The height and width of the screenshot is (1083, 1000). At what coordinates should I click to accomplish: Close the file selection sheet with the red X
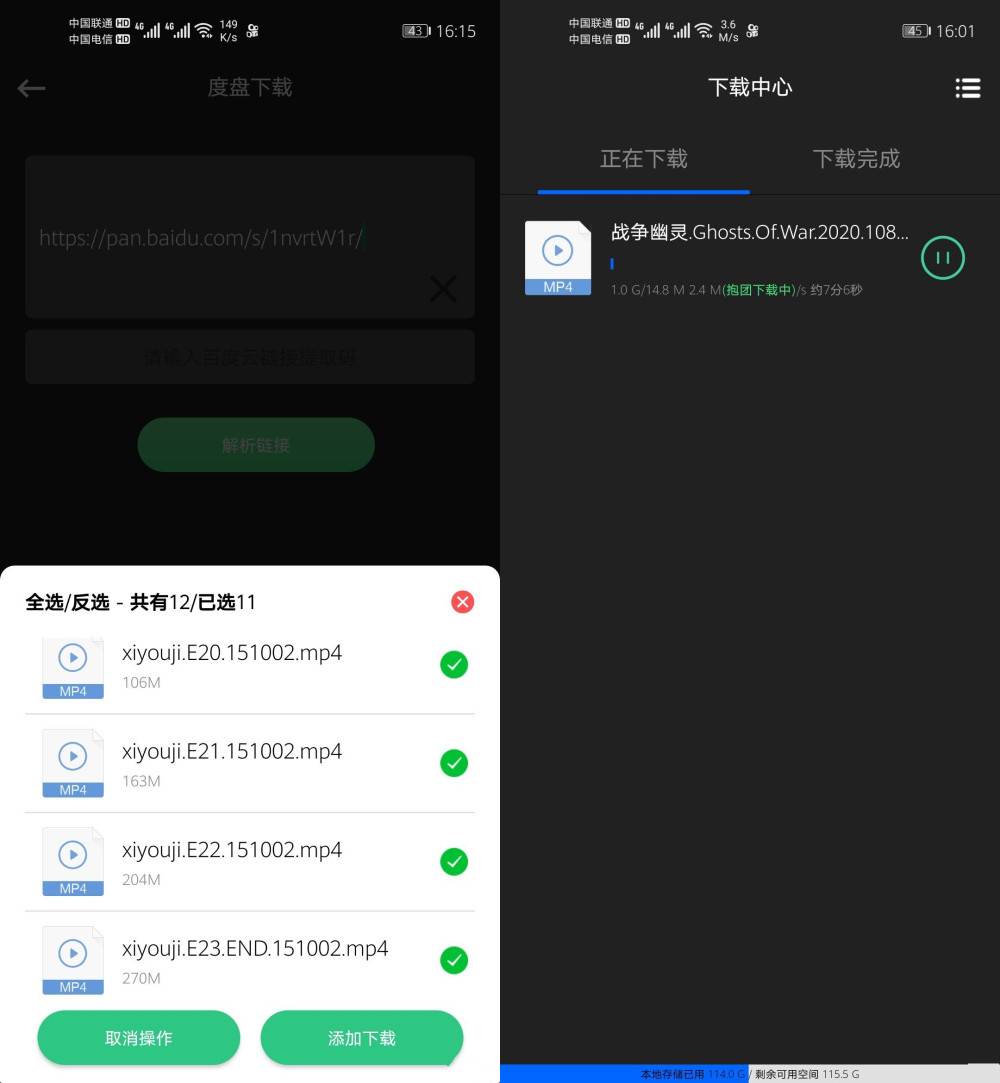click(461, 602)
